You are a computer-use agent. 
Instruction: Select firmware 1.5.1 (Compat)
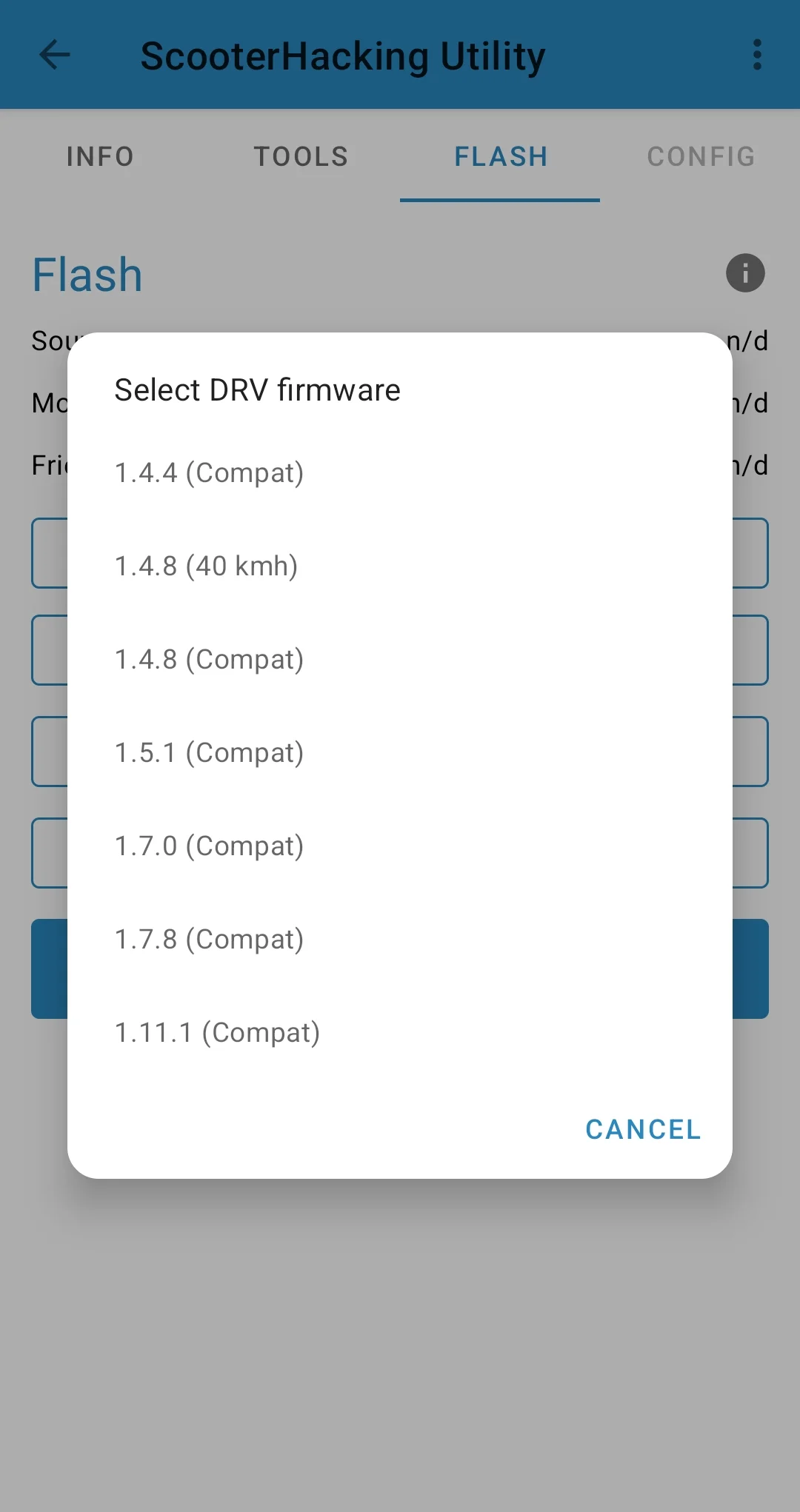point(210,753)
